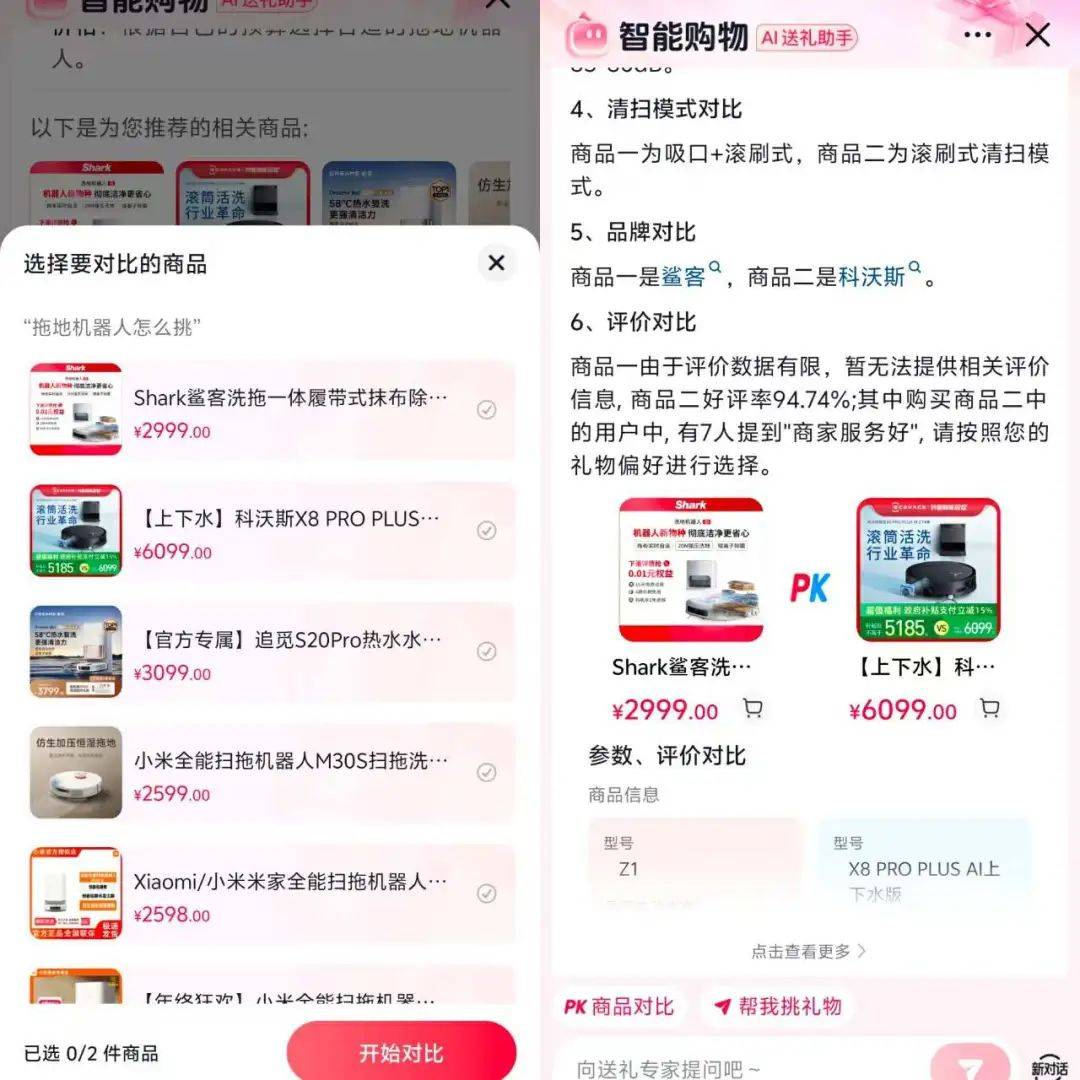Screen dimensions: 1080x1080
Task: Close the 选择要对比的商品 sheet
Action: point(496,263)
